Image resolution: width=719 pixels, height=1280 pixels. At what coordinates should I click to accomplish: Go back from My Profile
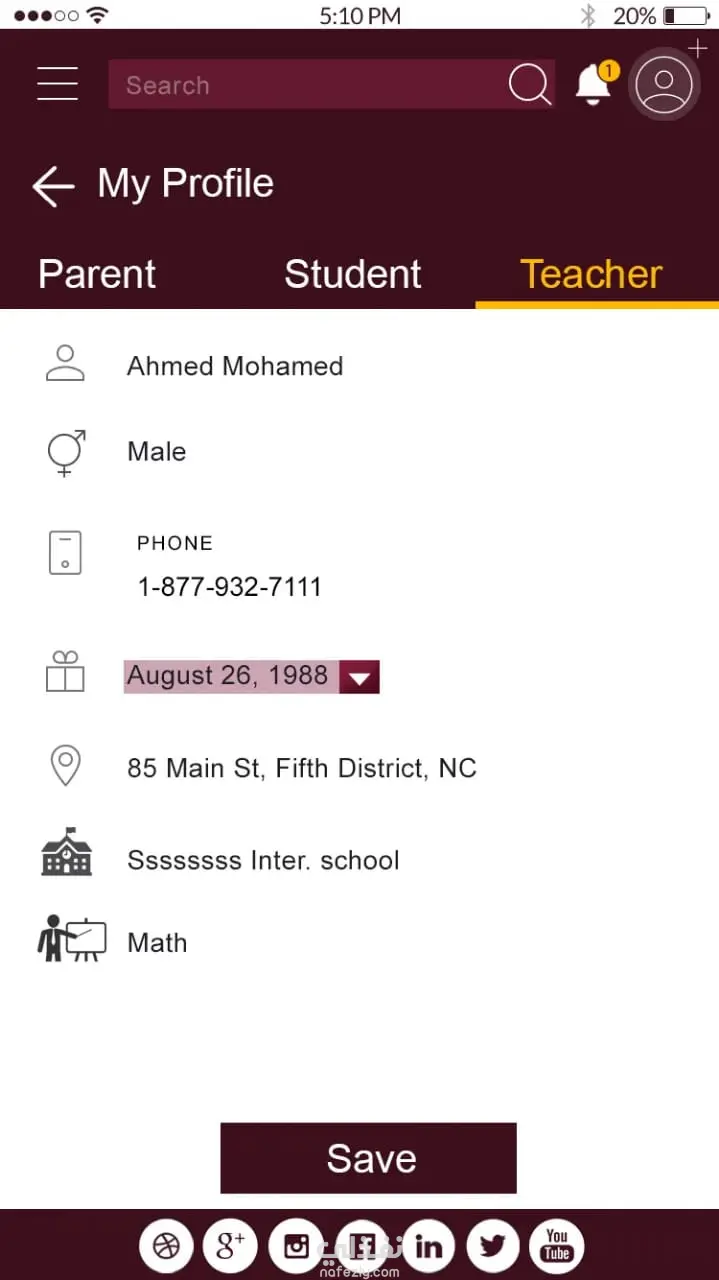coord(53,186)
